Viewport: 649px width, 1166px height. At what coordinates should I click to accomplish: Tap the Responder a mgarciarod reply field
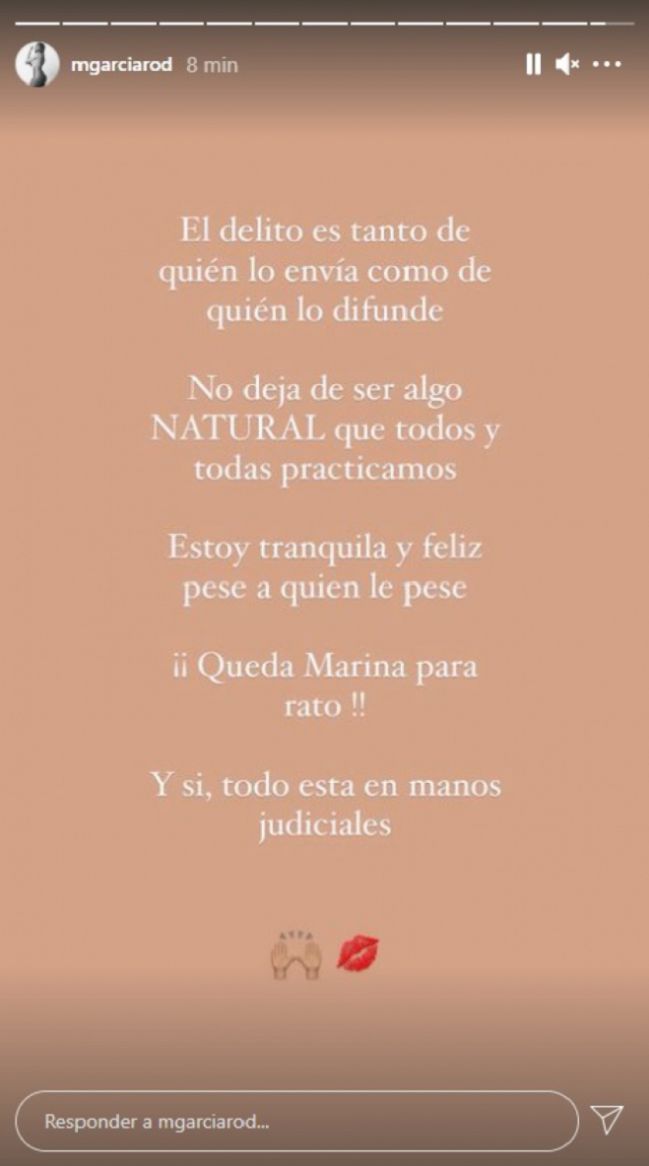pyautogui.click(x=296, y=1121)
